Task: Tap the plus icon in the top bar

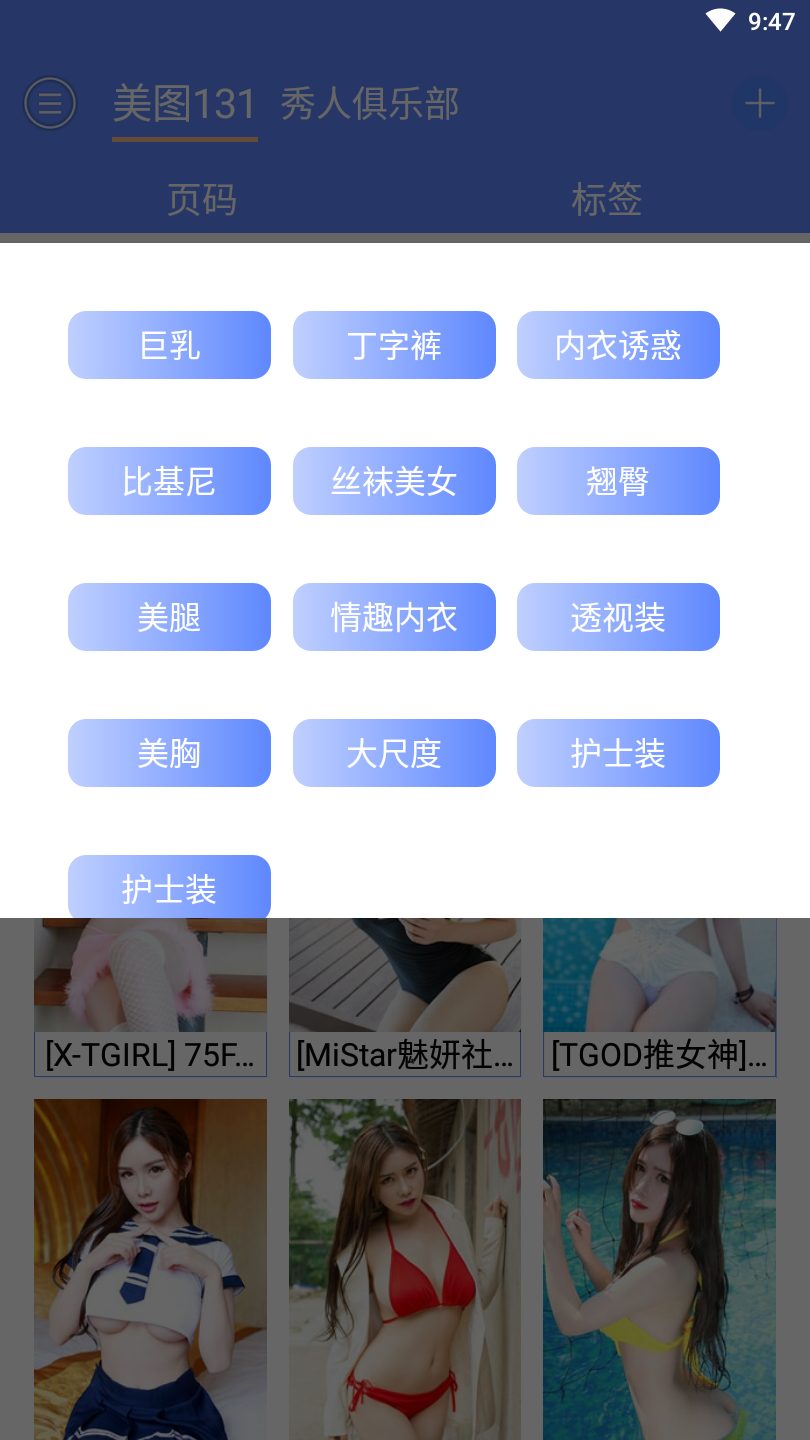Action: click(759, 103)
